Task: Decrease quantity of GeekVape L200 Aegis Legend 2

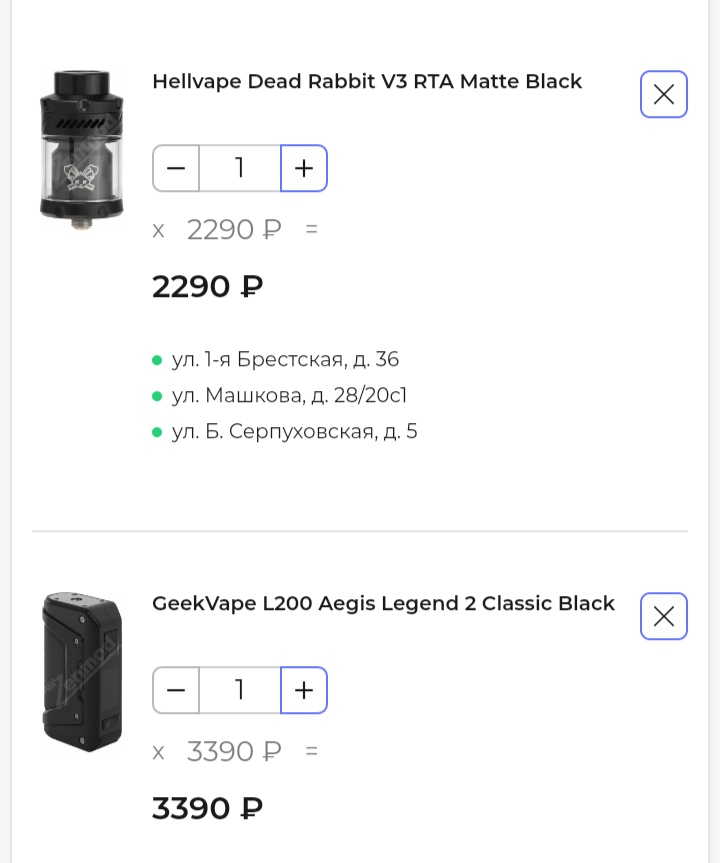Action: [x=176, y=690]
